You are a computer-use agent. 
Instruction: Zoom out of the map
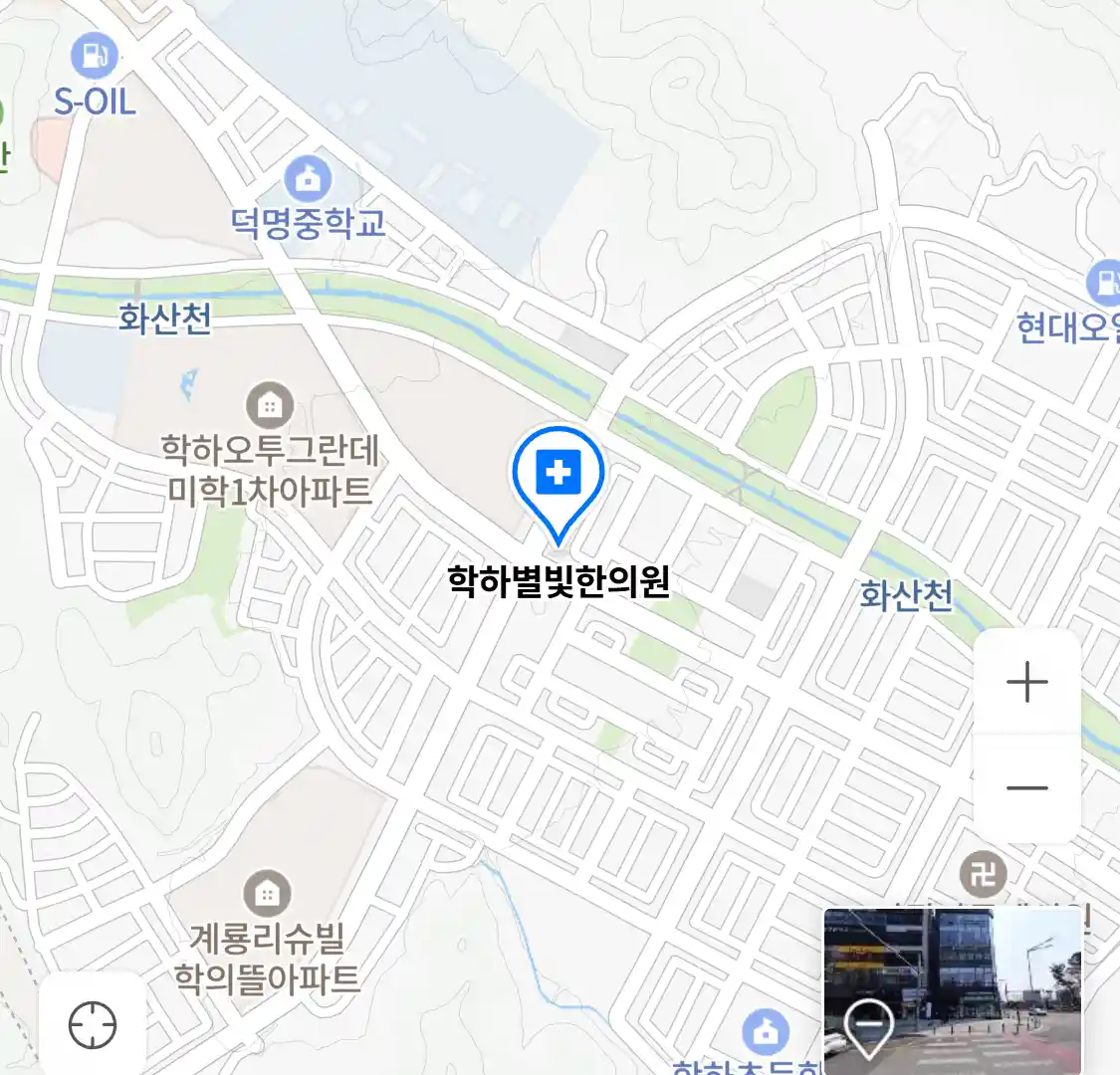1026,788
